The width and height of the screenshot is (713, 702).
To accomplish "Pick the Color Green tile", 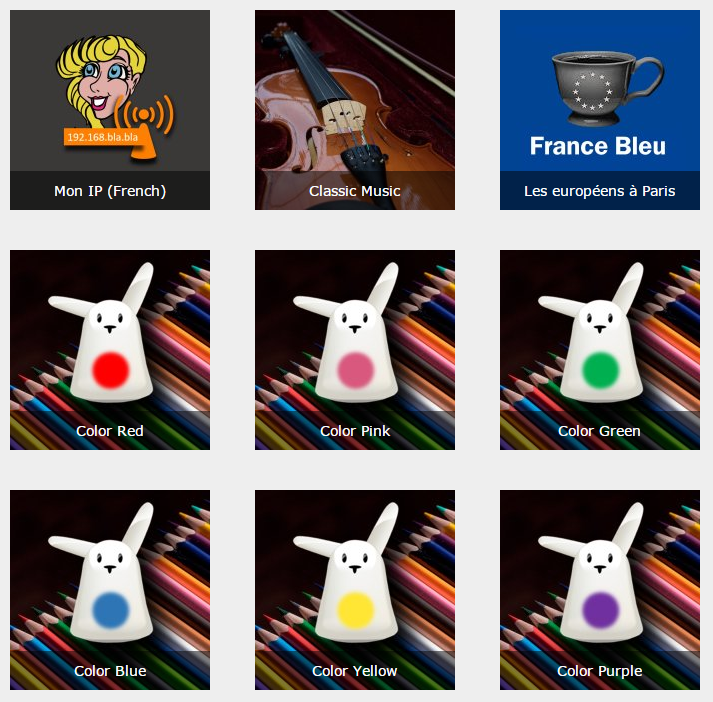I will coord(600,350).
